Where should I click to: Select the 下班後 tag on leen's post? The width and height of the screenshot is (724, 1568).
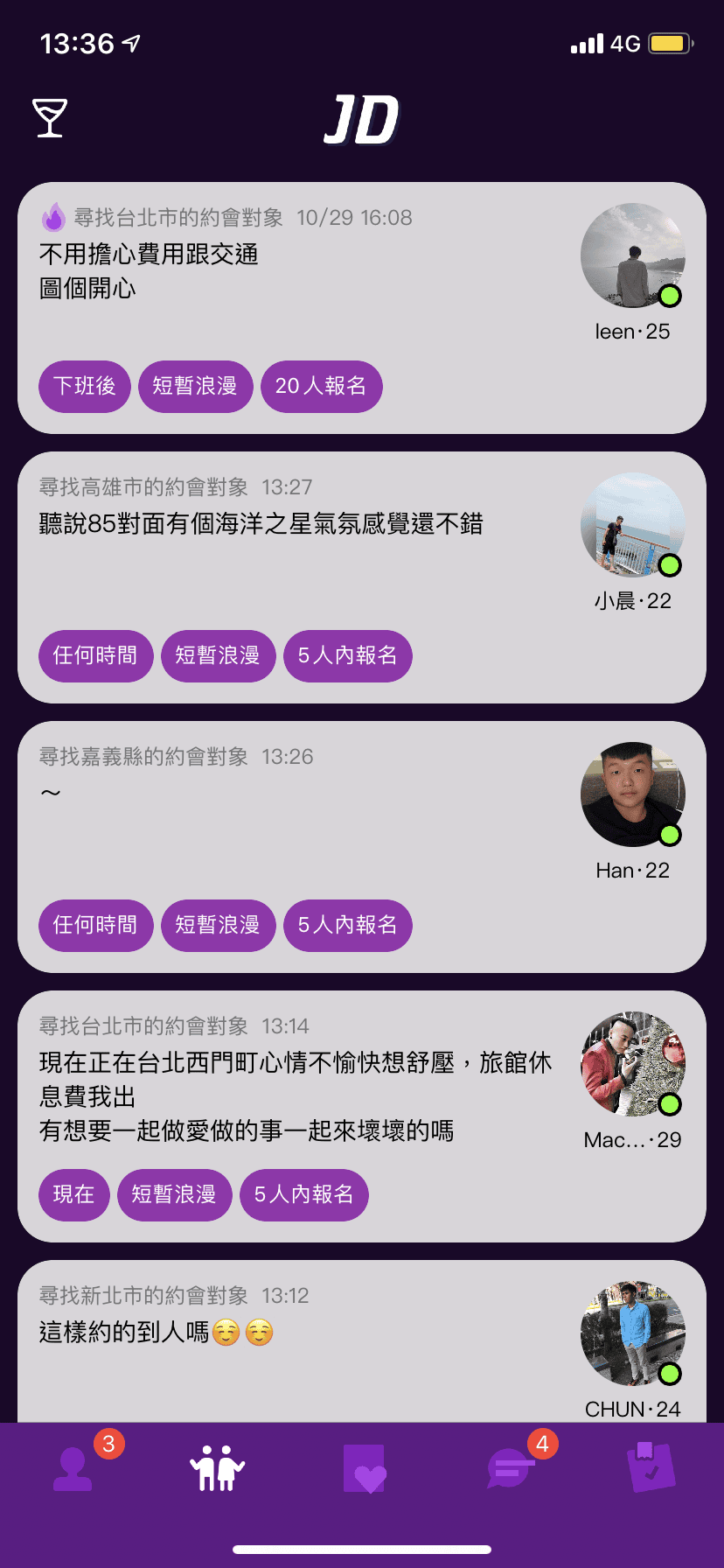84,386
